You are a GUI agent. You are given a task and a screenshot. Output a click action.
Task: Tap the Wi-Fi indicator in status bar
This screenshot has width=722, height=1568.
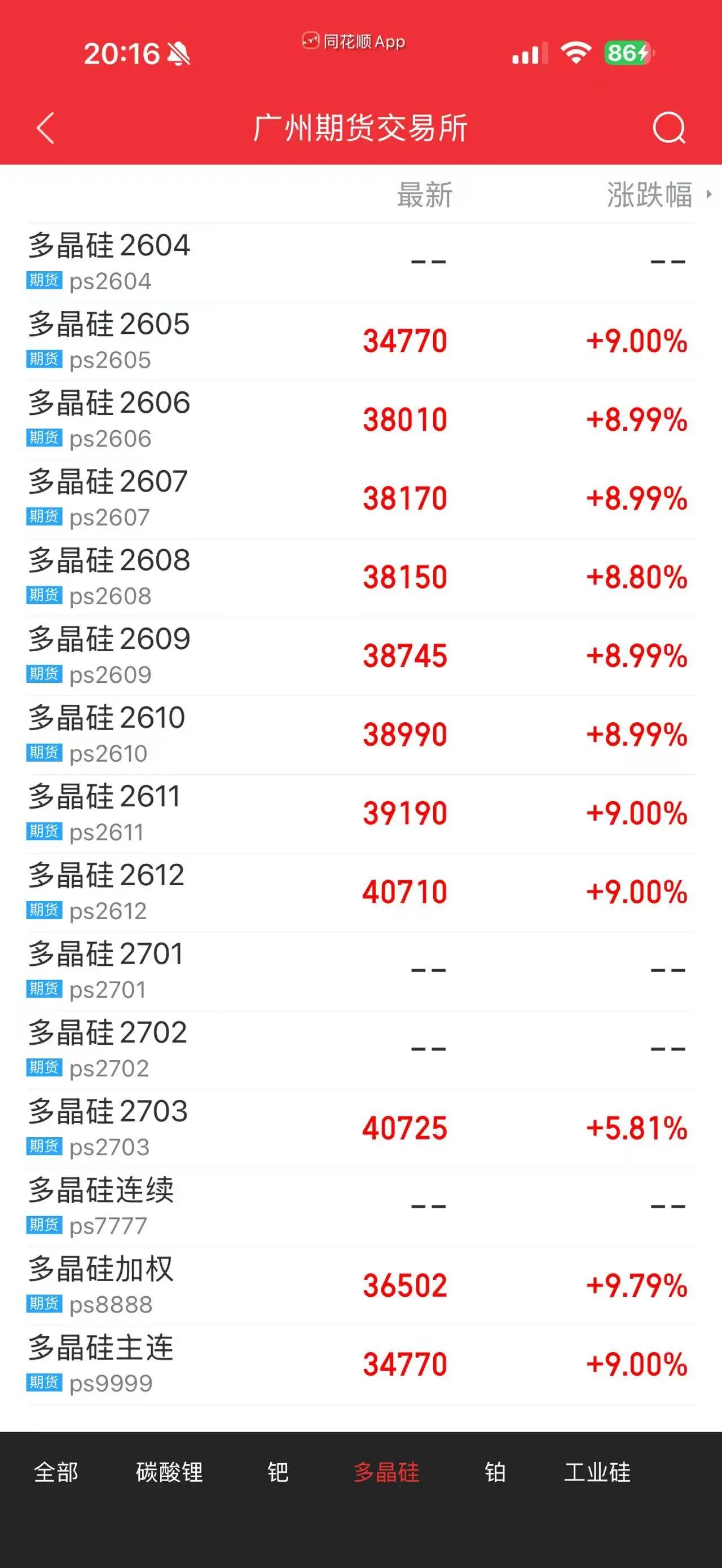575,54
